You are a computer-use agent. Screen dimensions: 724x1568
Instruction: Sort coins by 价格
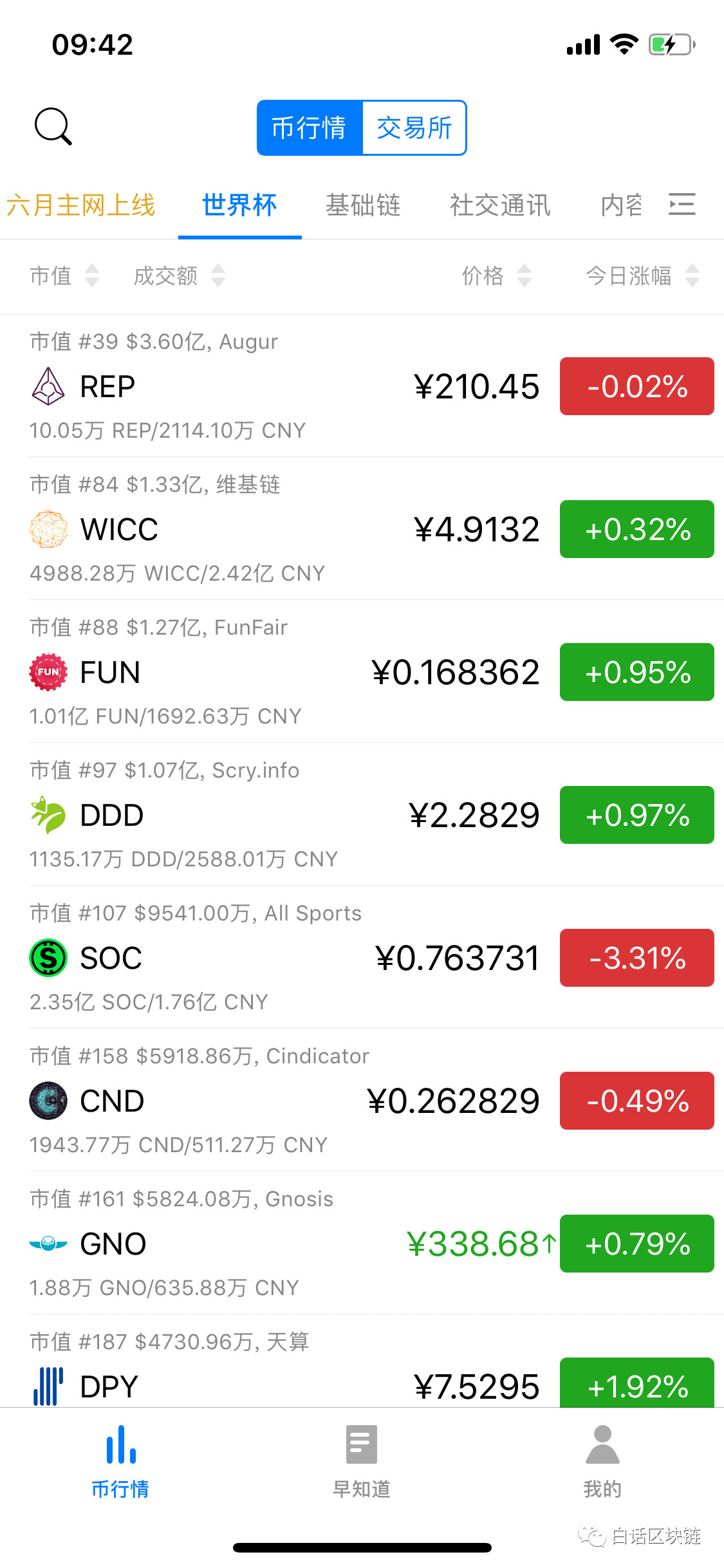[x=497, y=275]
